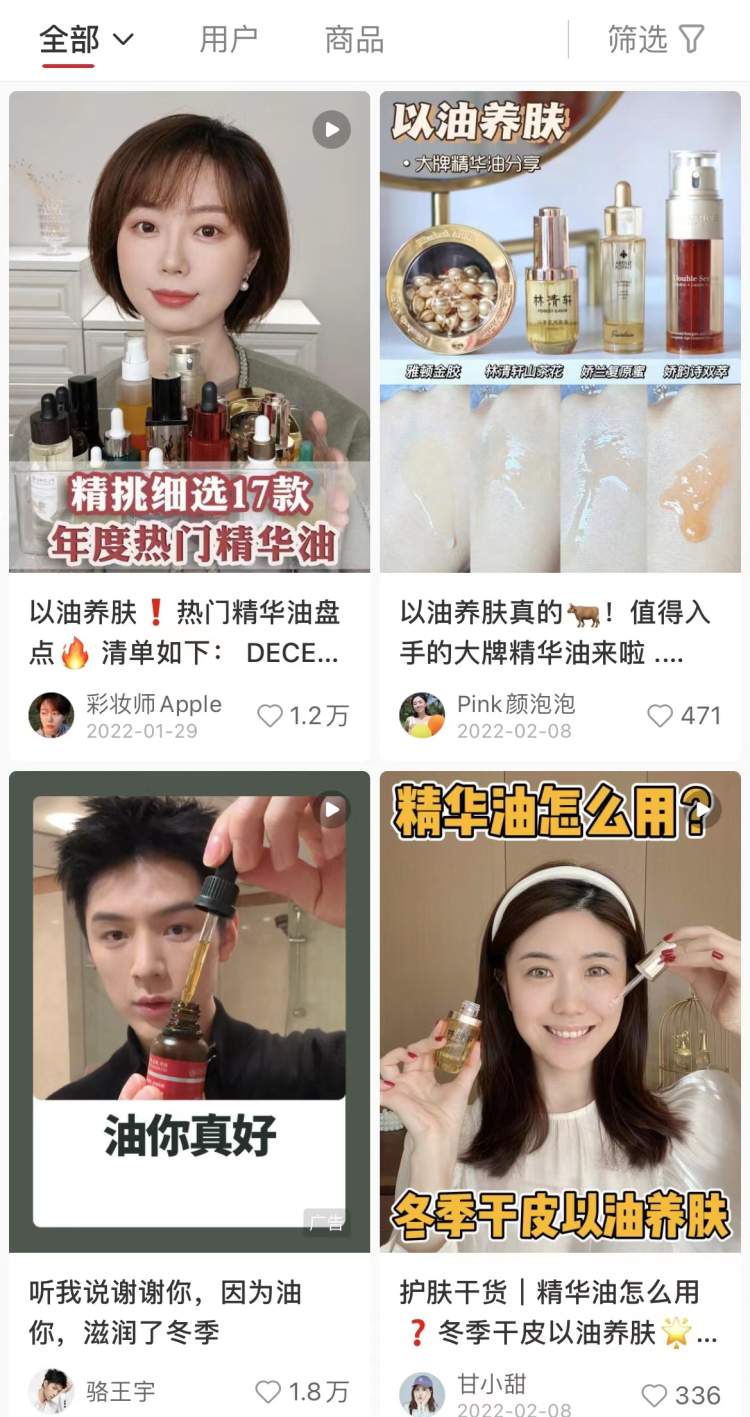This screenshot has width=750, height=1417.
Task: Like the post by 骆王宇
Action: 269,1392
